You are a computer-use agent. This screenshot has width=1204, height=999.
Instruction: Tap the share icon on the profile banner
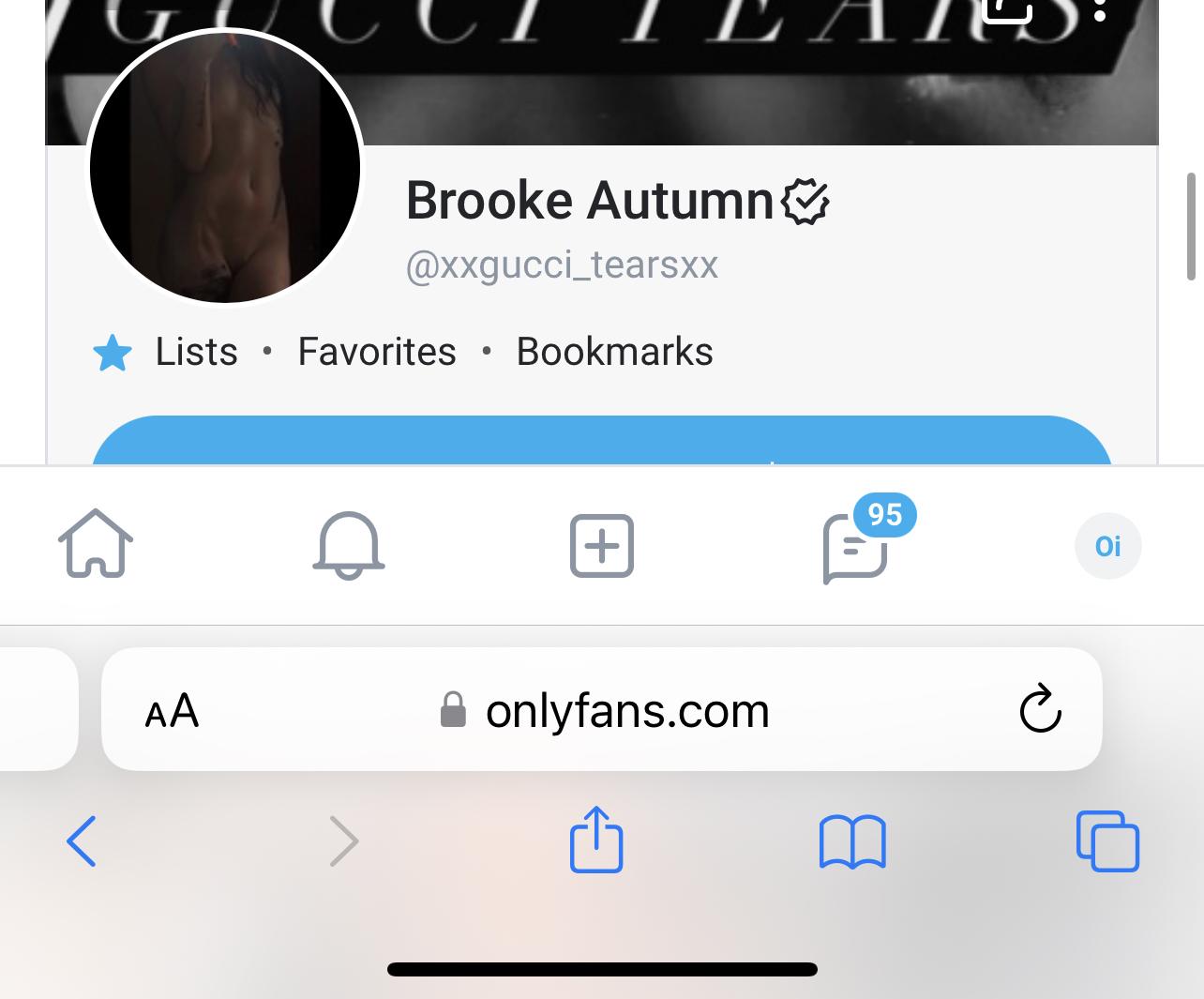1007,9
